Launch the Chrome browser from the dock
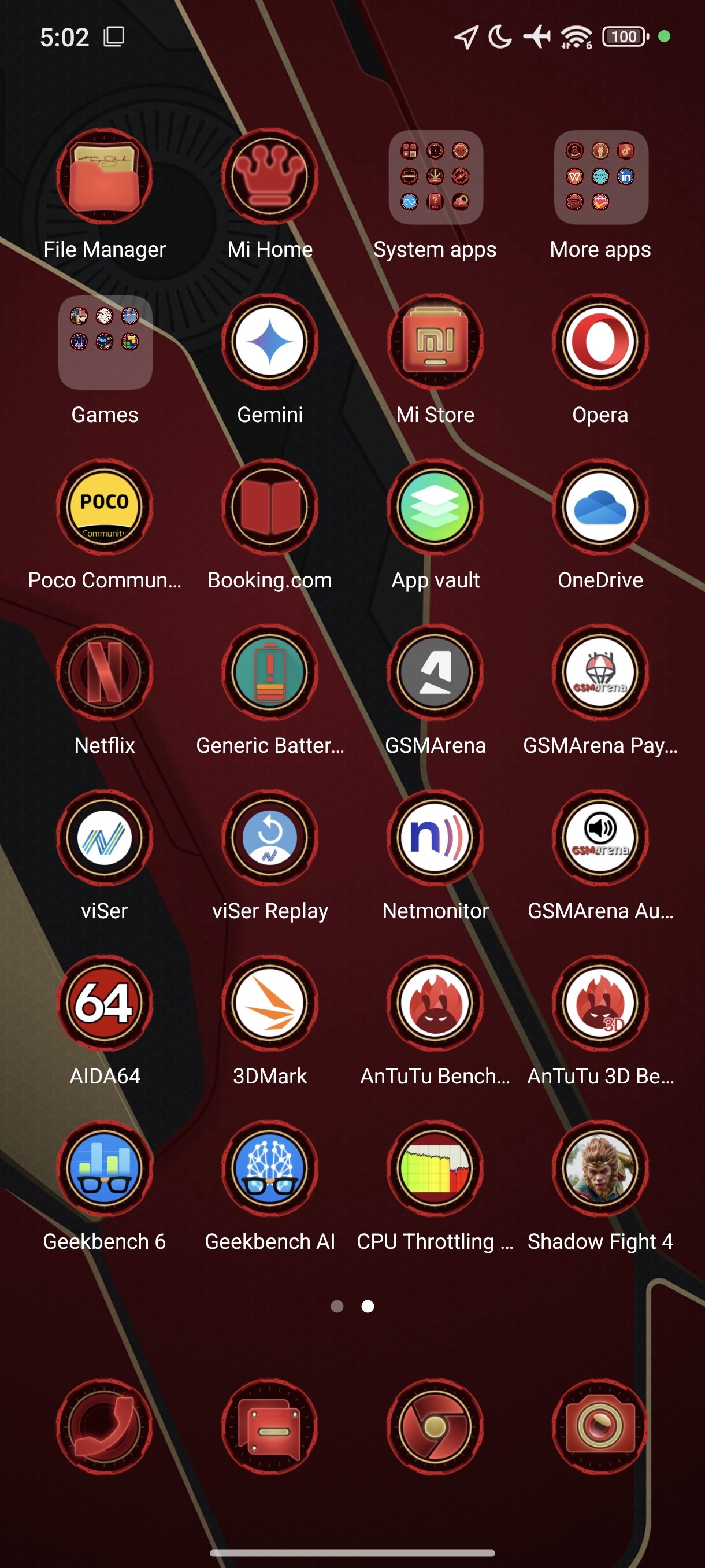 [x=436, y=1427]
